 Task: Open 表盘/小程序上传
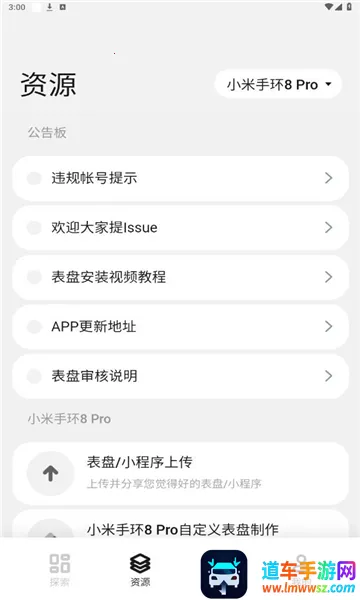[x=180, y=473]
